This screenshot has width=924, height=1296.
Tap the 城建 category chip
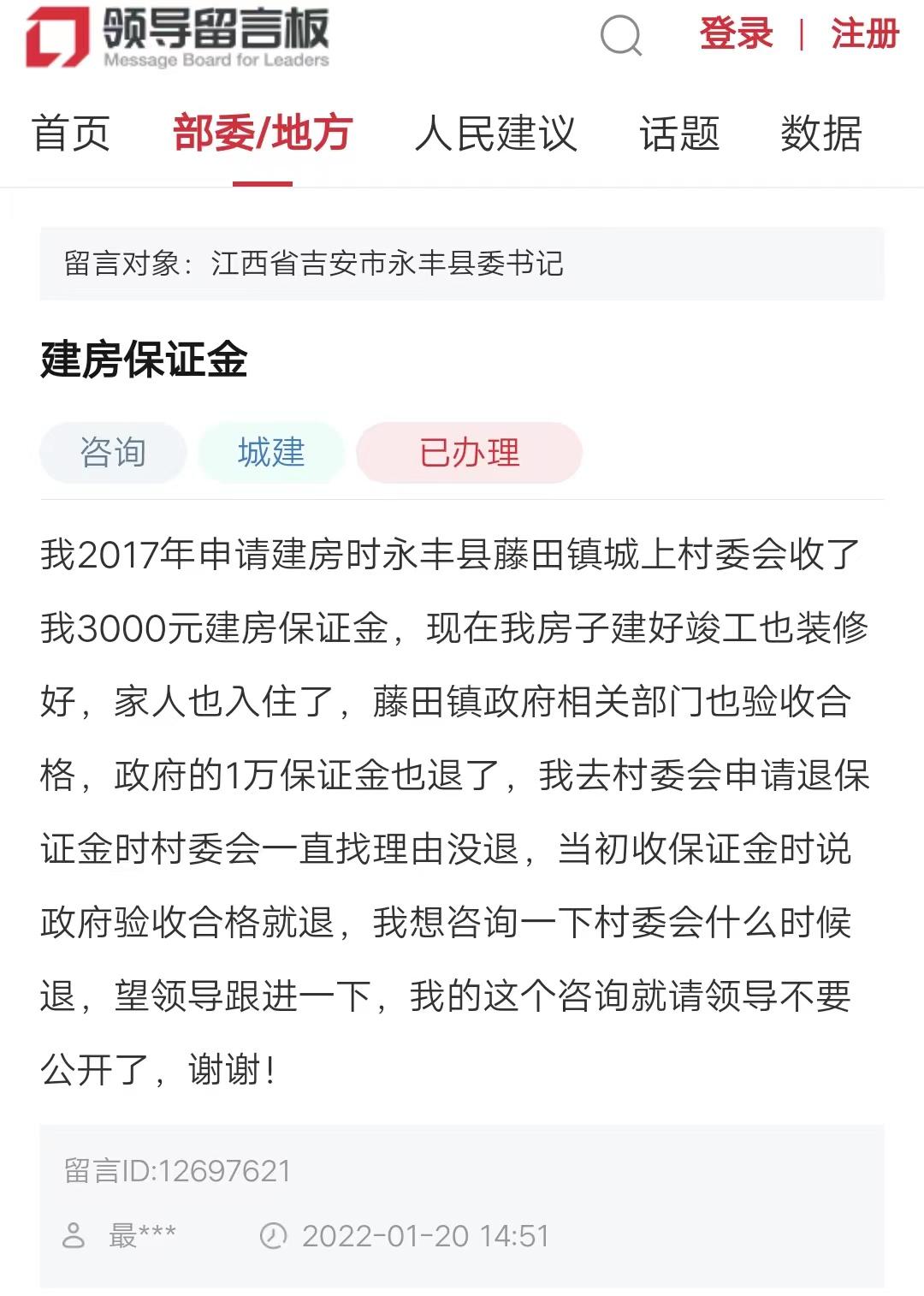(271, 452)
